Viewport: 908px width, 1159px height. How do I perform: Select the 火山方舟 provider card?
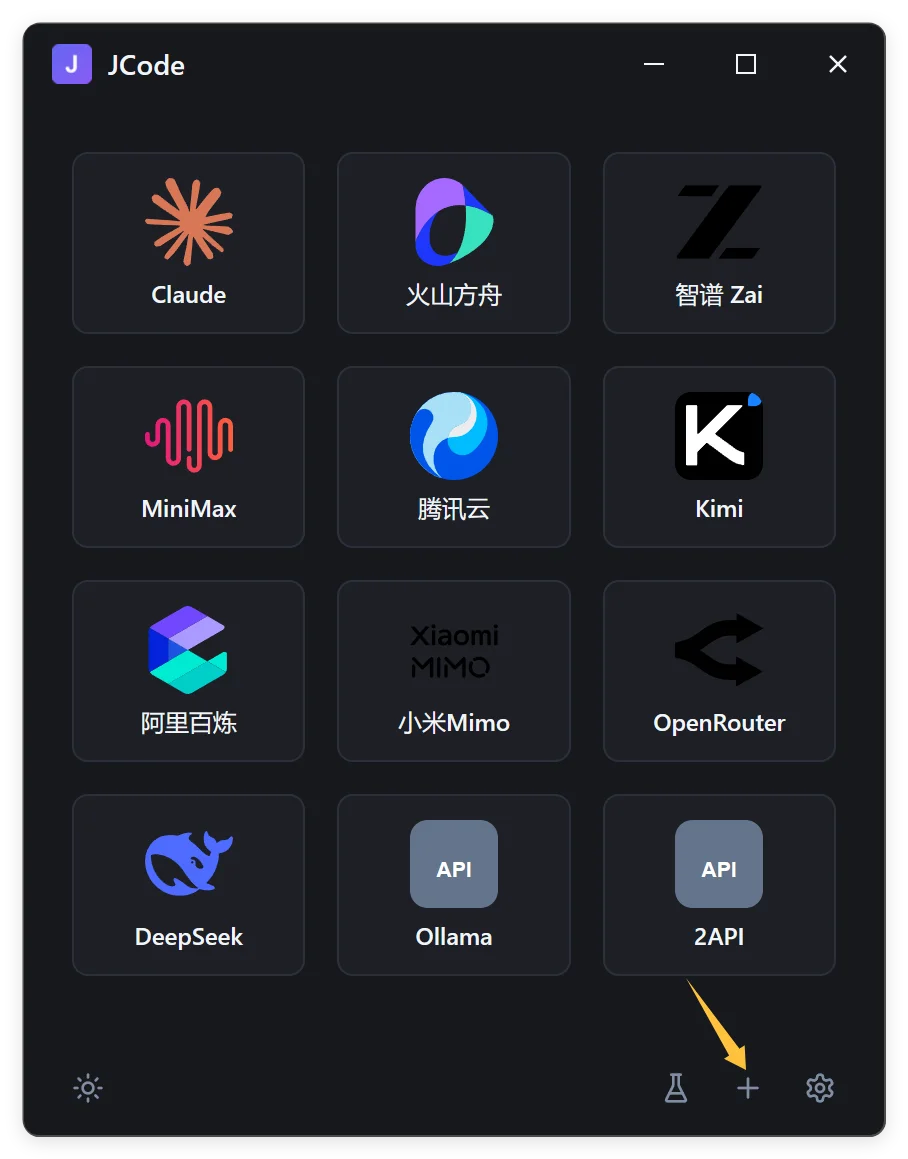coord(453,243)
